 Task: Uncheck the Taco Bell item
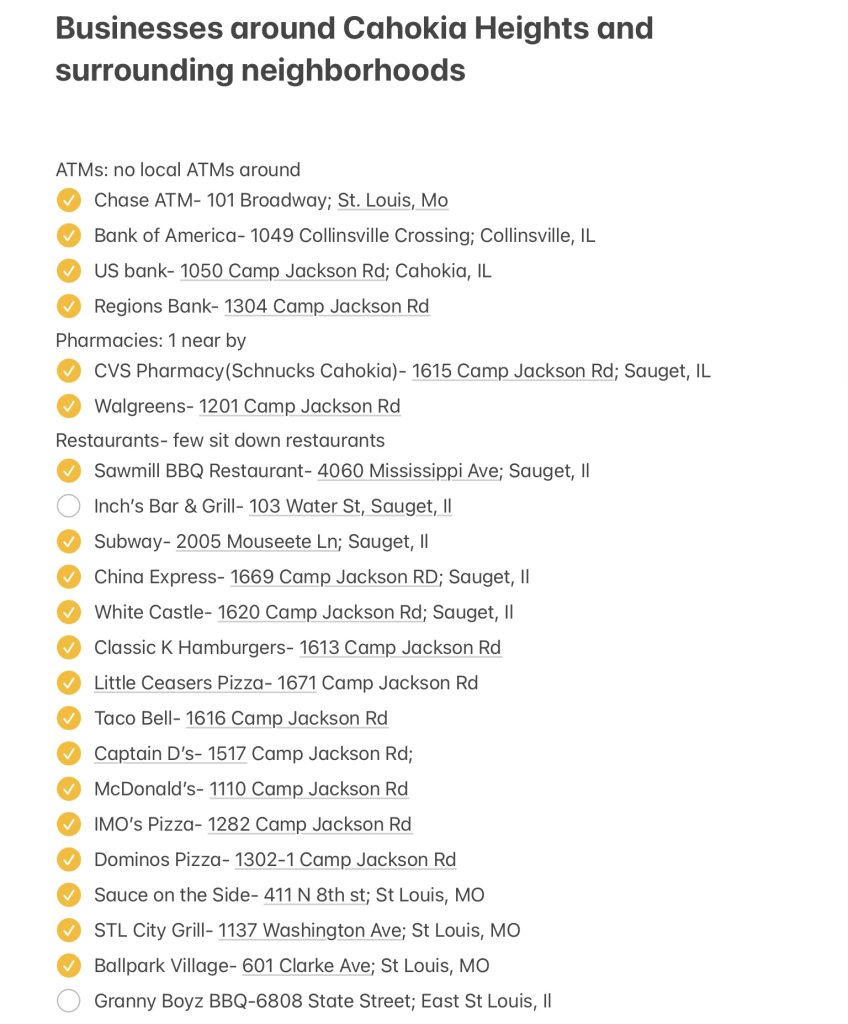pos(68,718)
